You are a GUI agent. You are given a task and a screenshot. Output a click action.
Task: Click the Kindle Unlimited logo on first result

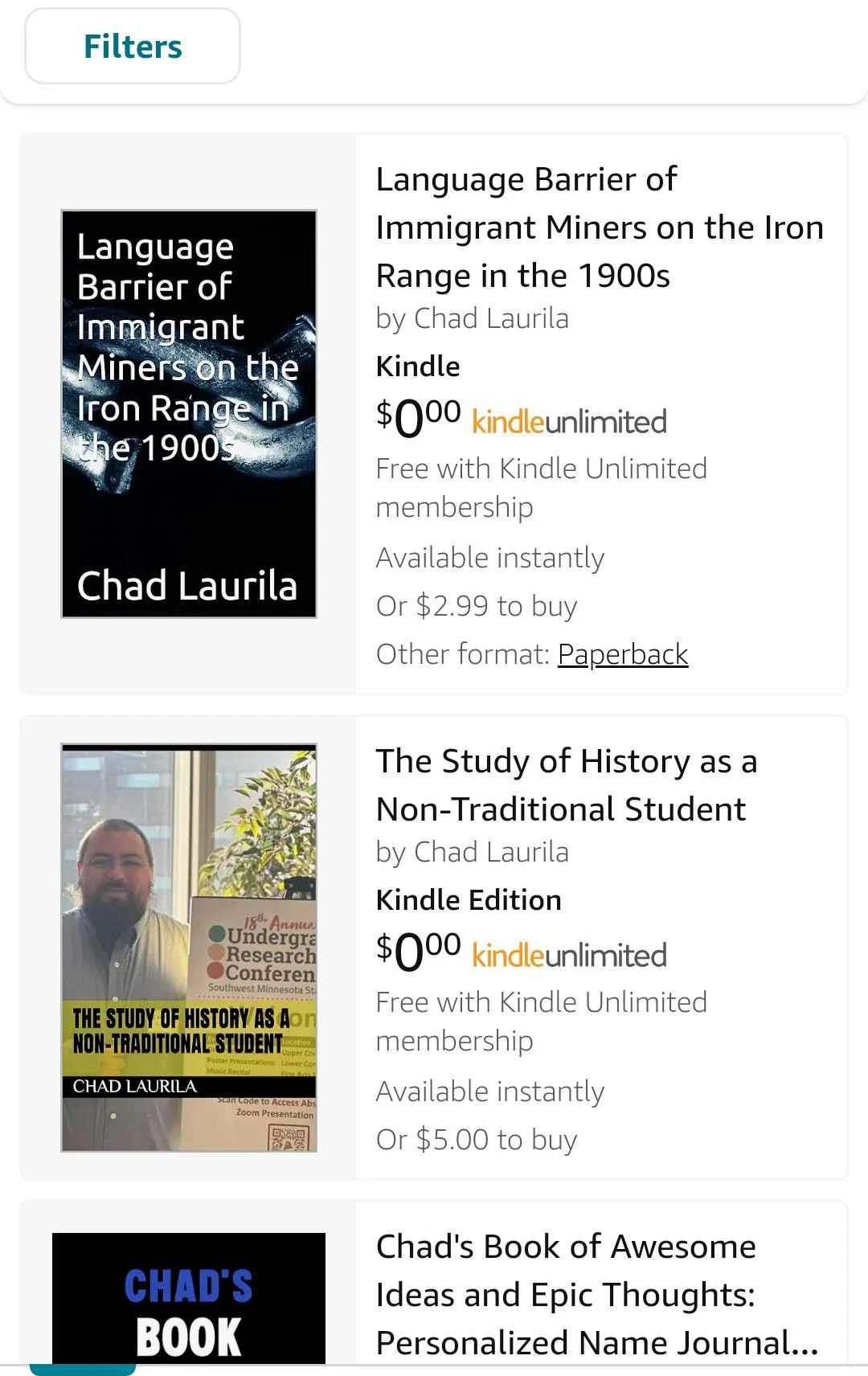pos(569,421)
